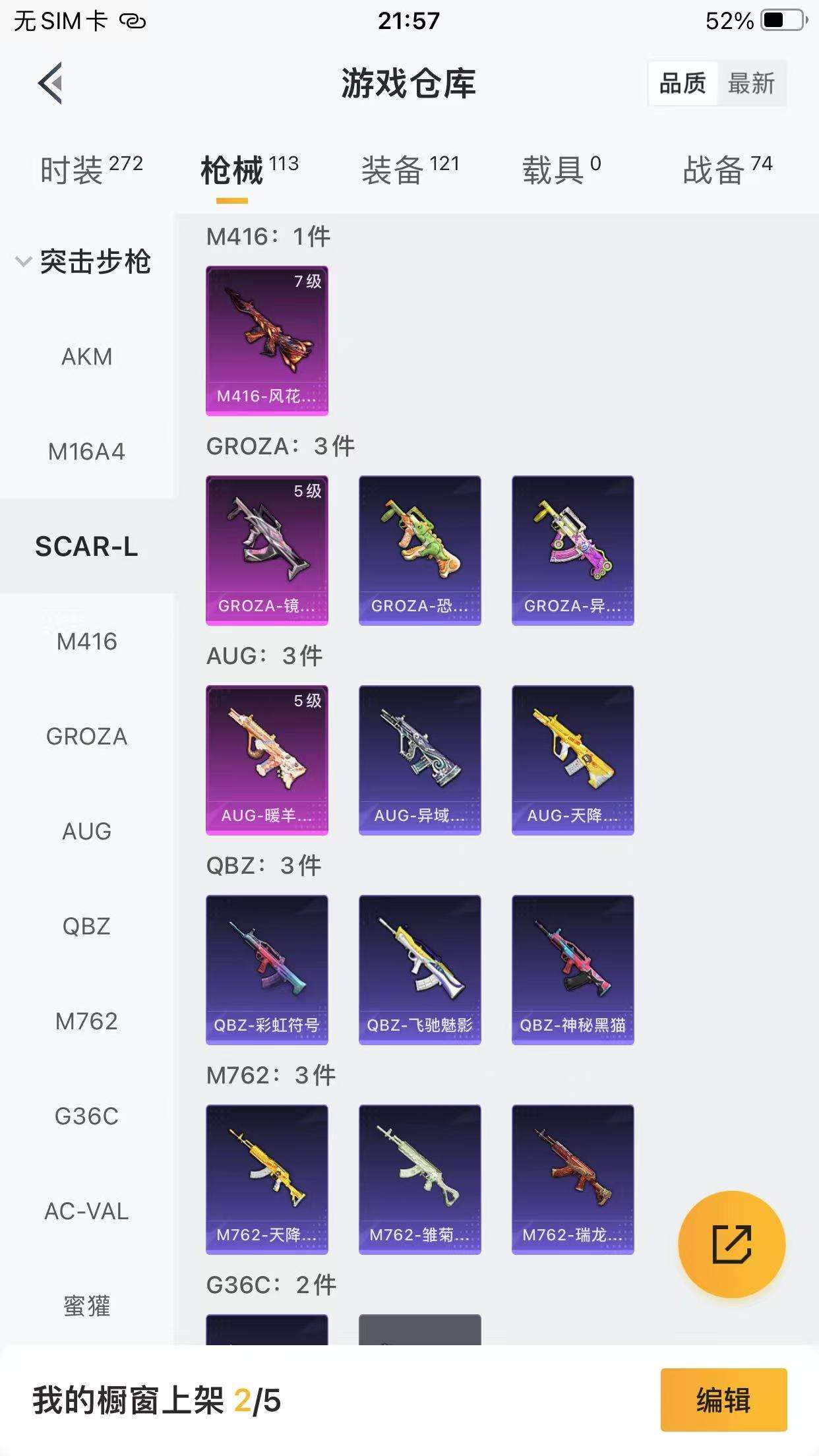Open the 战备 tab
This screenshot has height=1456, width=819.
click(727, 170)
